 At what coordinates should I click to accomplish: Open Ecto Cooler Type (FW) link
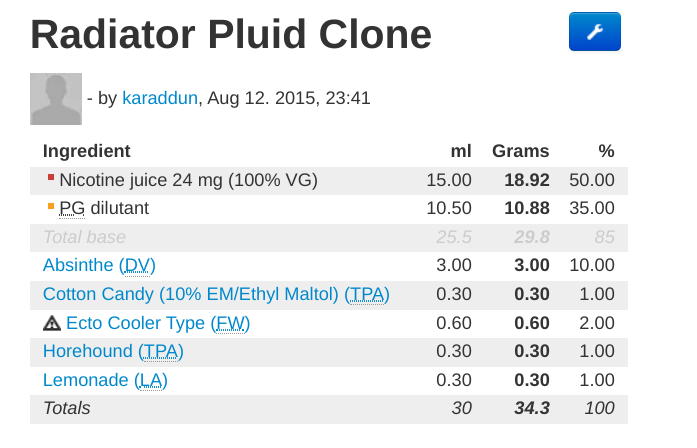(157, 323)
